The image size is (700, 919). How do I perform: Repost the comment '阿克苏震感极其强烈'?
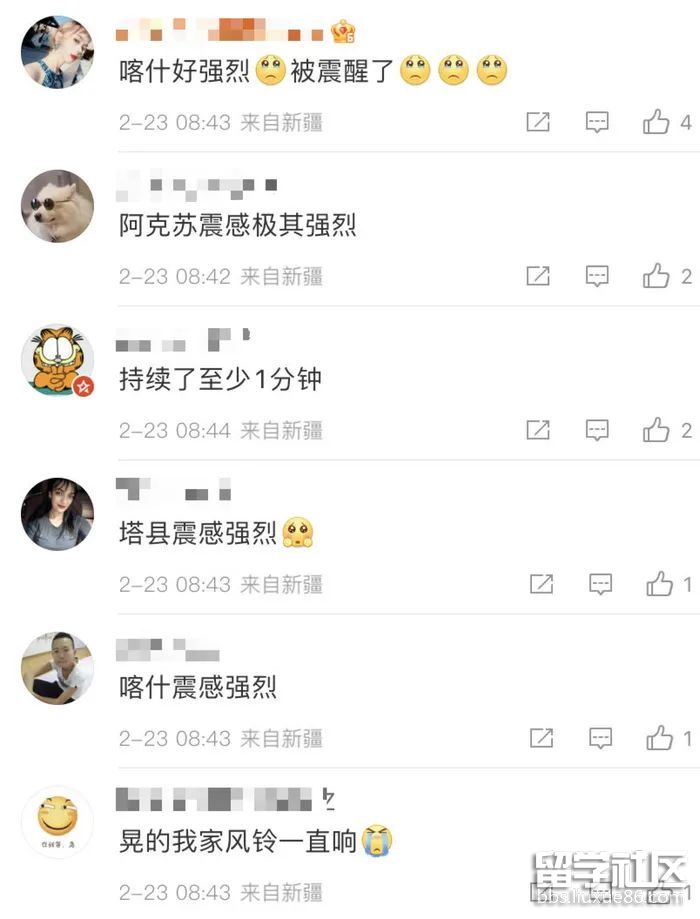(538, 277)
